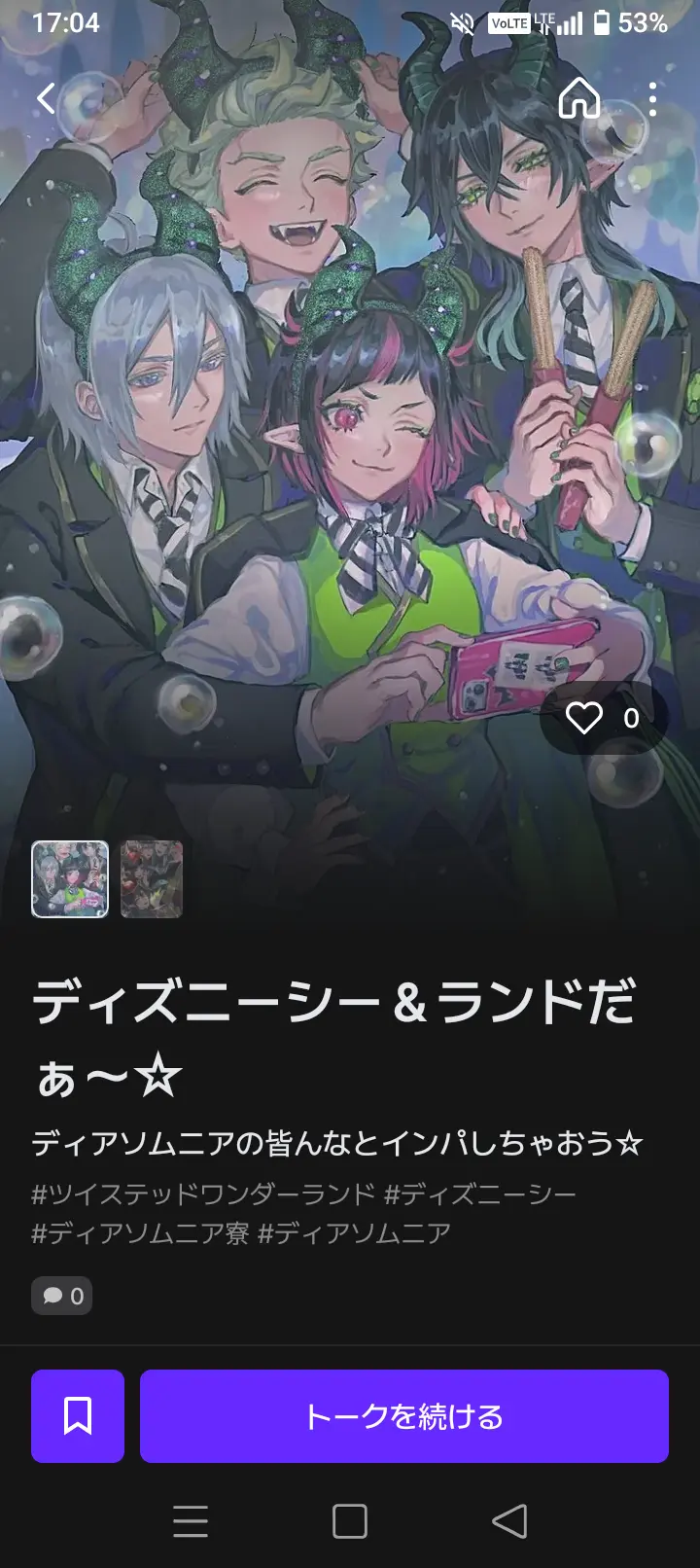700x1568 pixels.
Task: Tap the system back triangle button
Action: [x=509, y=1521]
